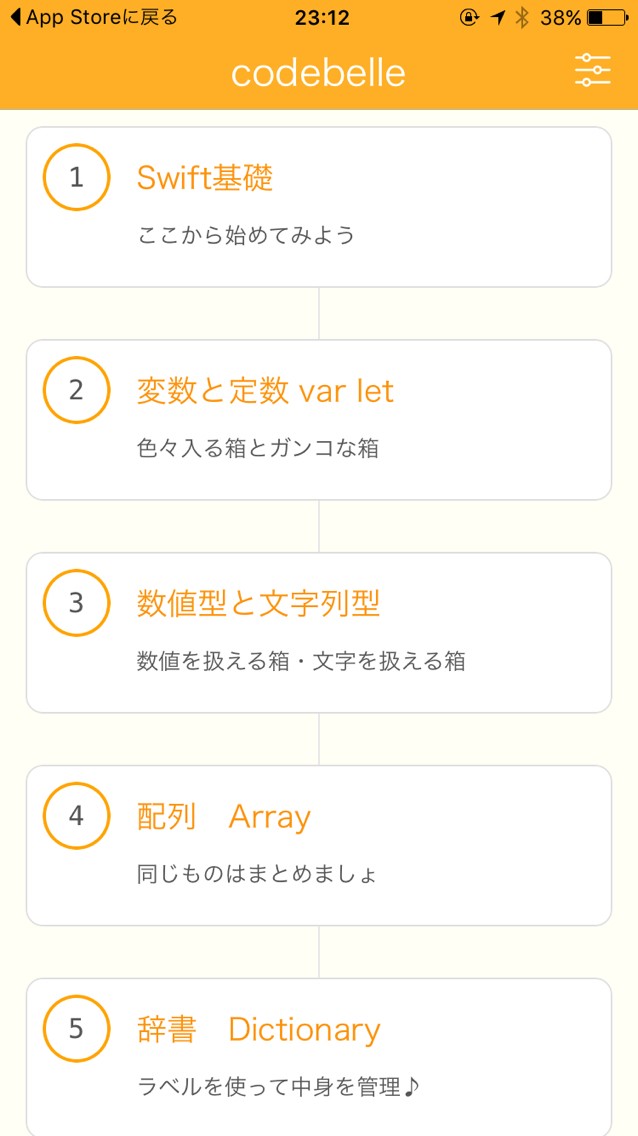The width and height of the screenshot is (638, 1136).
Task: Open lesson 1 Swift基礎
Action: 318,207
